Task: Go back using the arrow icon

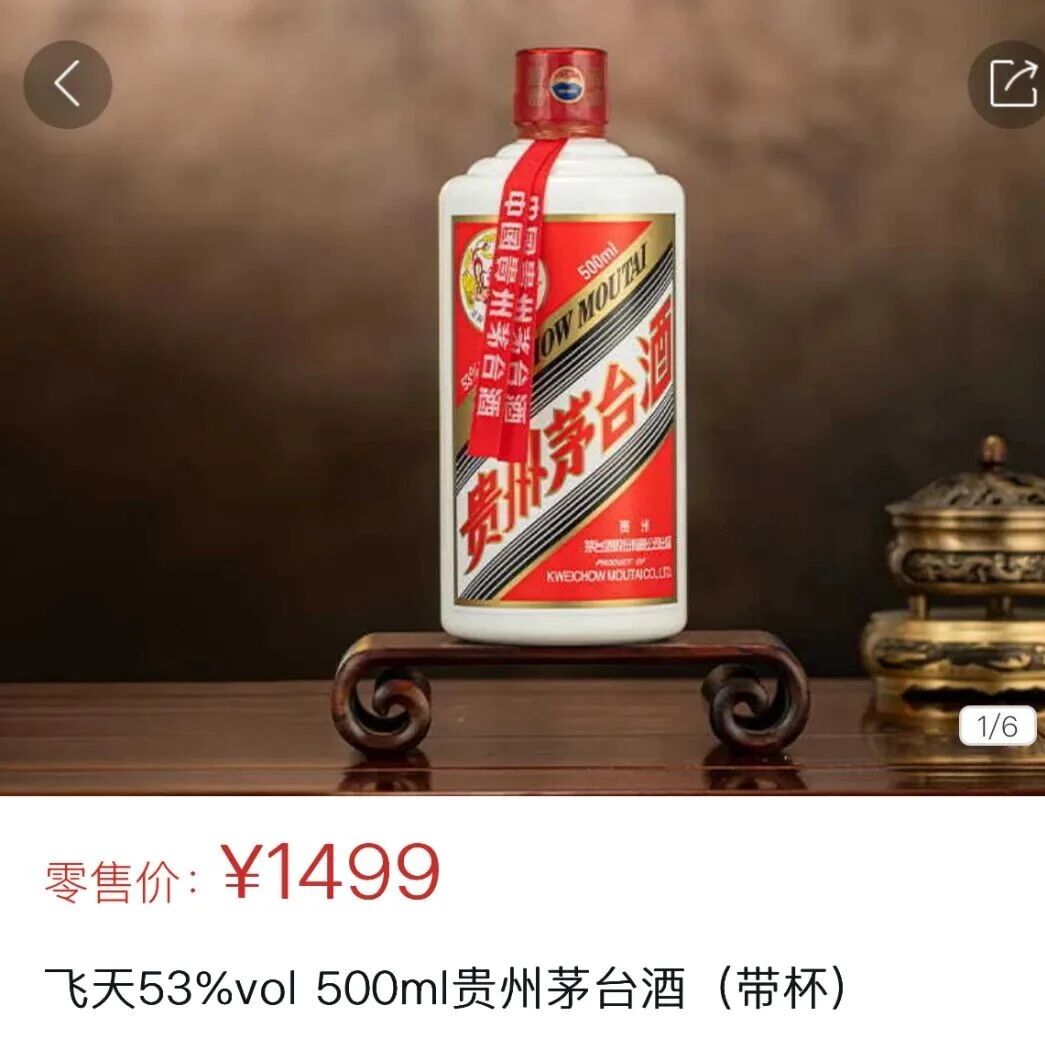Action: (67, 85)
